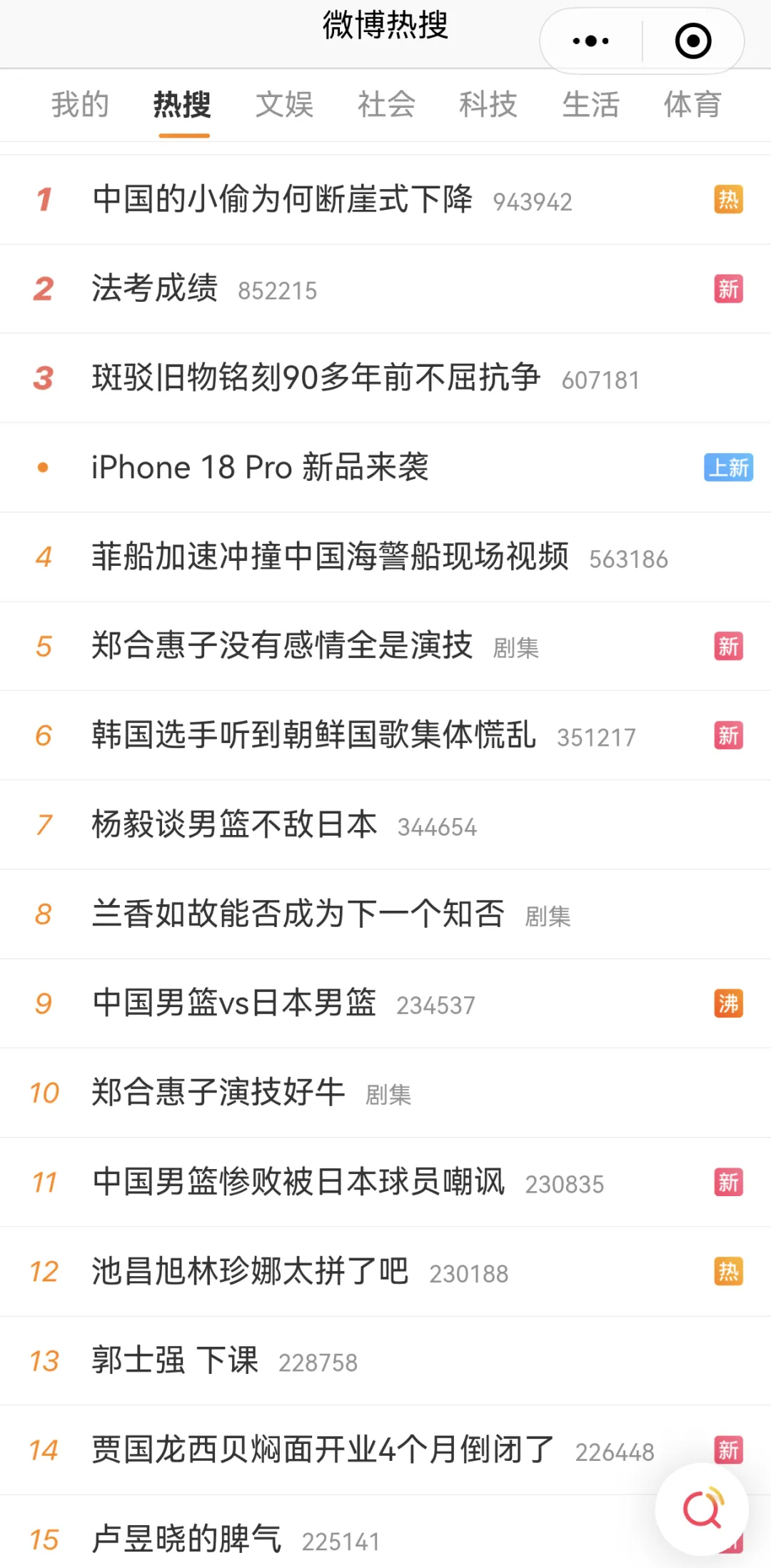Viewport: 771px width, 1568px height.
Task: Open 贾国龙西贝焖面开业4个月倒闭了 topic
Action: tap(385, 1450)
